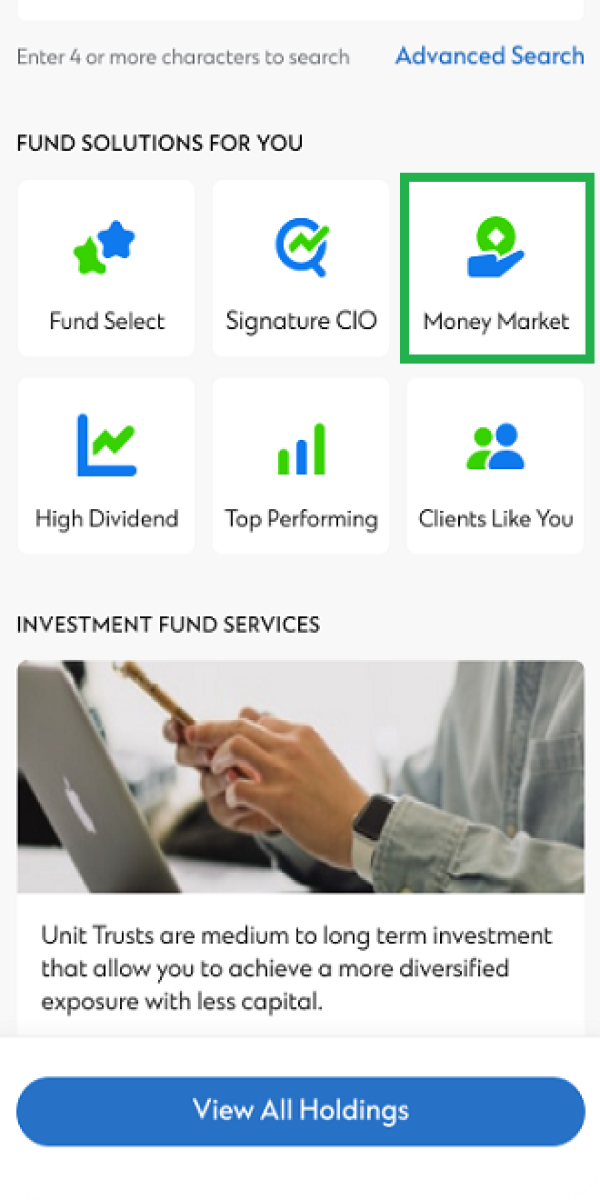Tap the View All Holdings button

[300, 1111]
